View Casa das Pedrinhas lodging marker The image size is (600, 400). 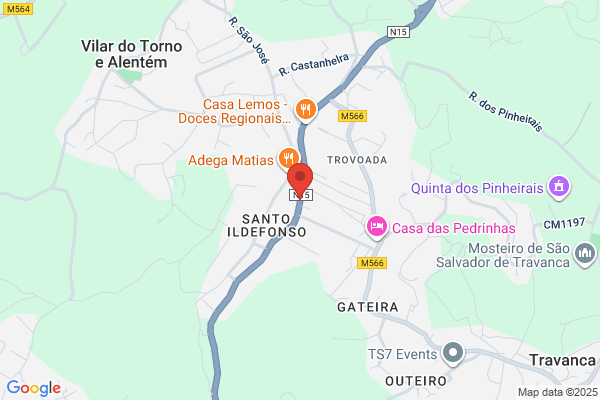tap(377, 227)
